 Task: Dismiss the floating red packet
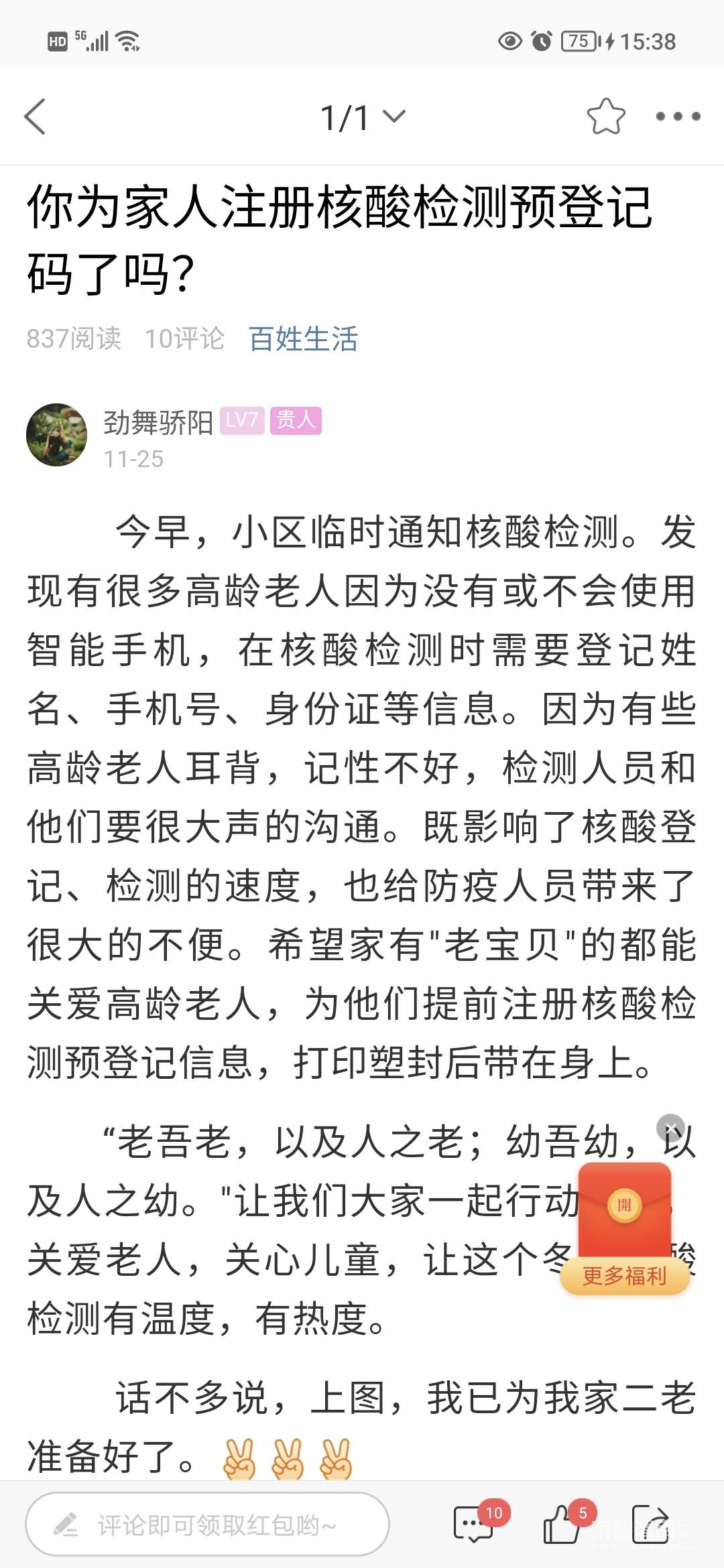click(670, 1128)
